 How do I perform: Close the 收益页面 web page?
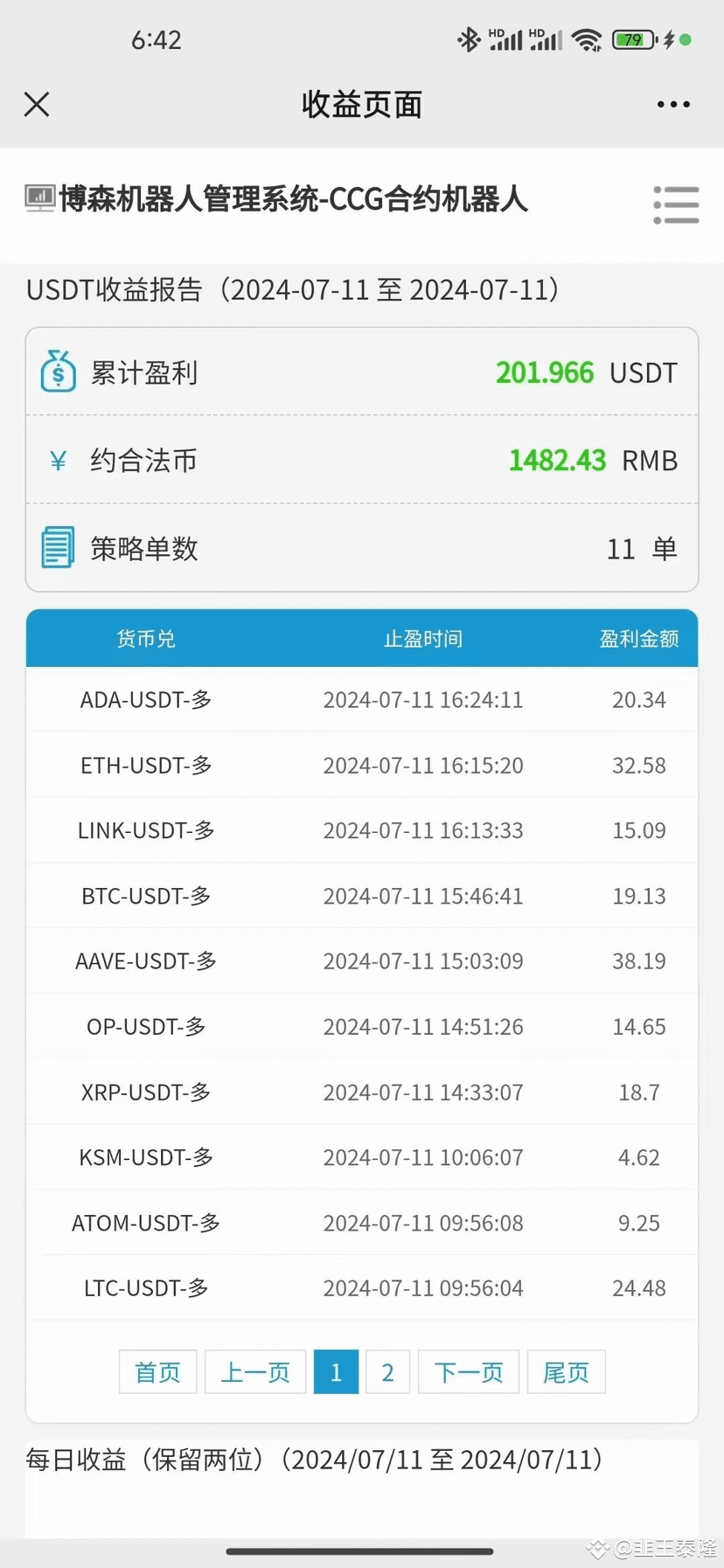click(37, 104)
